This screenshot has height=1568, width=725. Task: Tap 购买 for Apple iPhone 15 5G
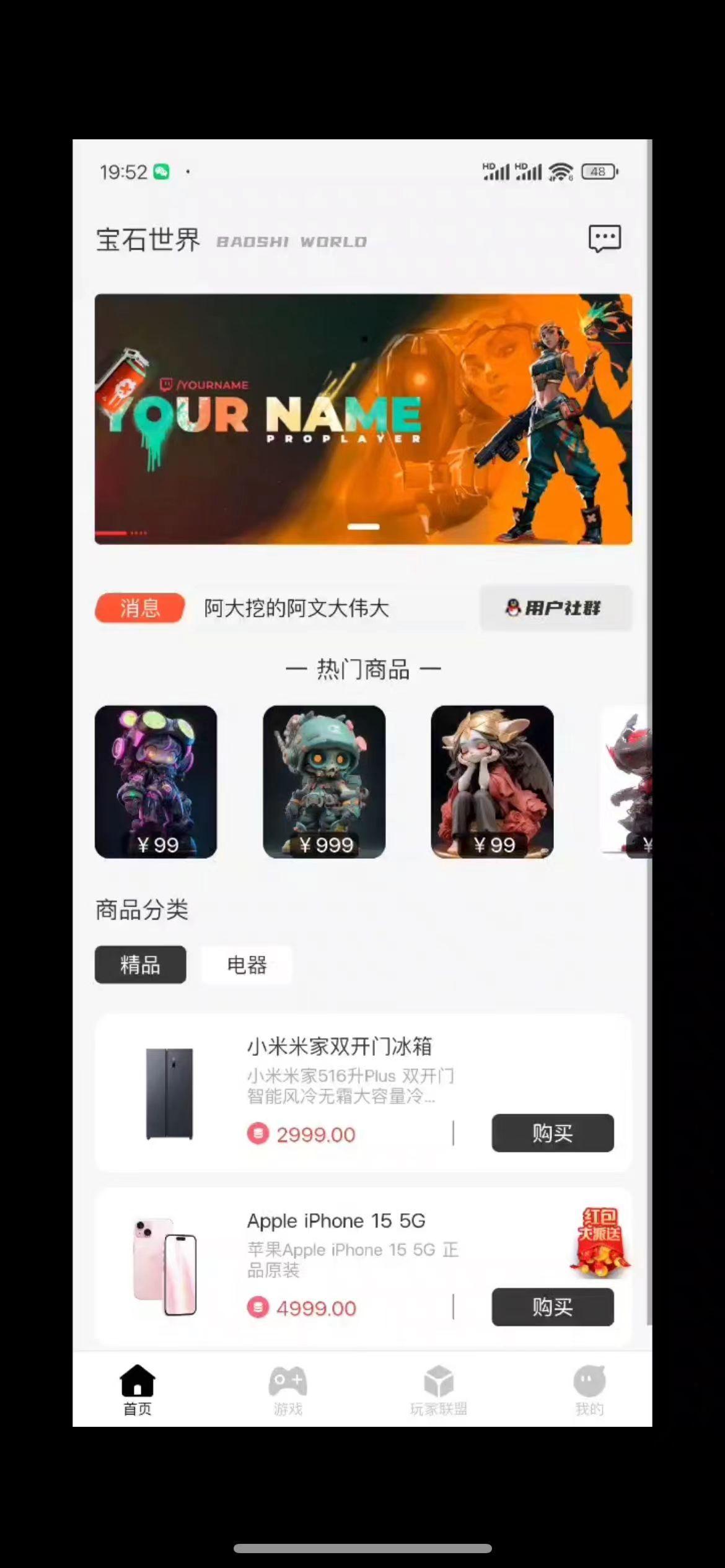coord(552,1307)
